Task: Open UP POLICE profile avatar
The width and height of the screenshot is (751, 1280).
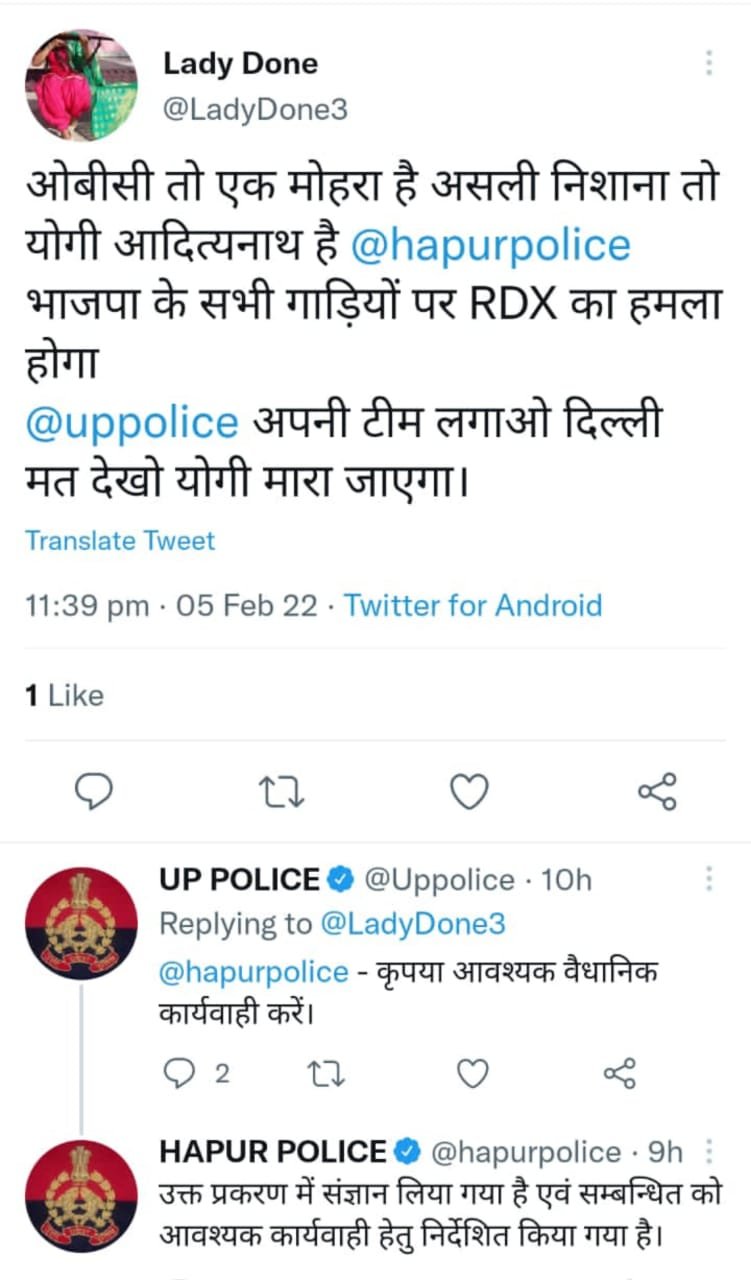Action: [x=80, y=922]
